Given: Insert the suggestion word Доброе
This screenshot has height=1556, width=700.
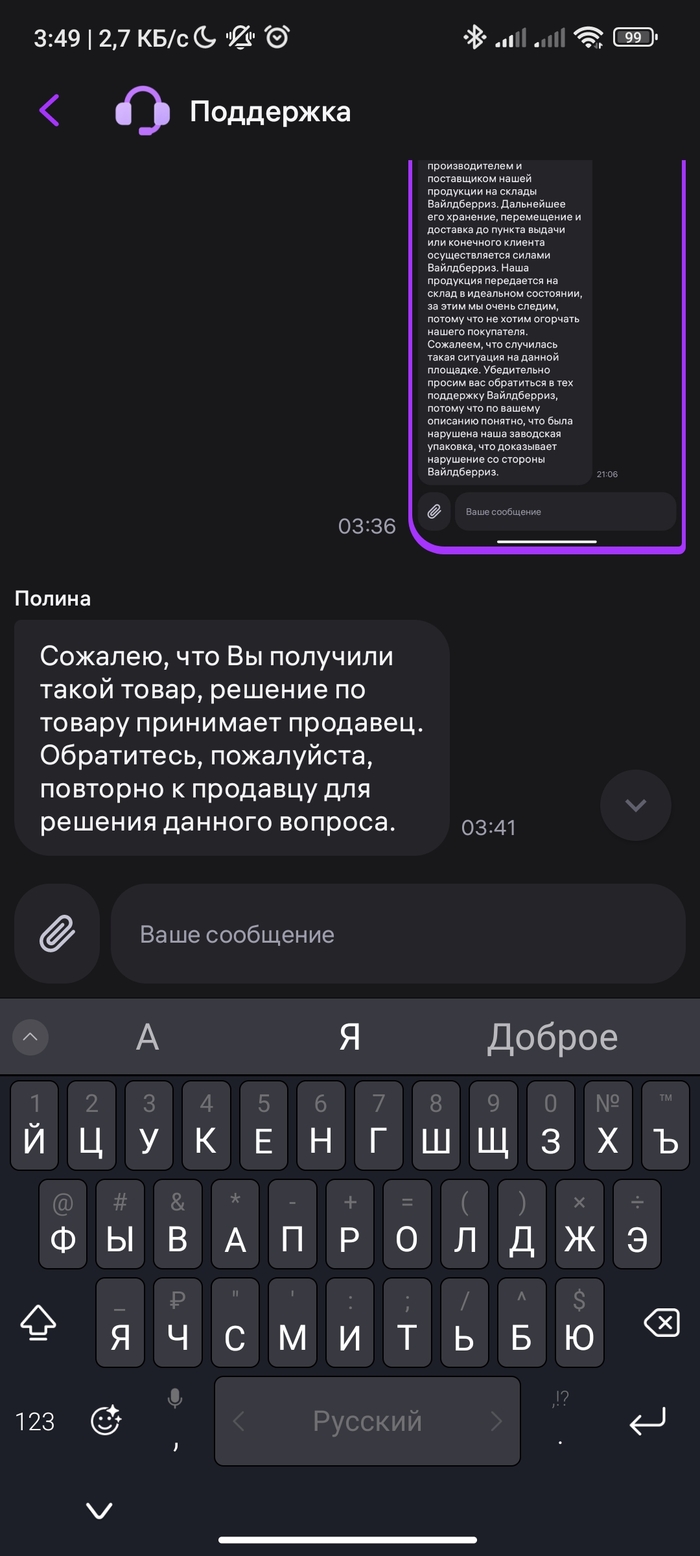Looking at the screenshot, I should coord(551,1037).
